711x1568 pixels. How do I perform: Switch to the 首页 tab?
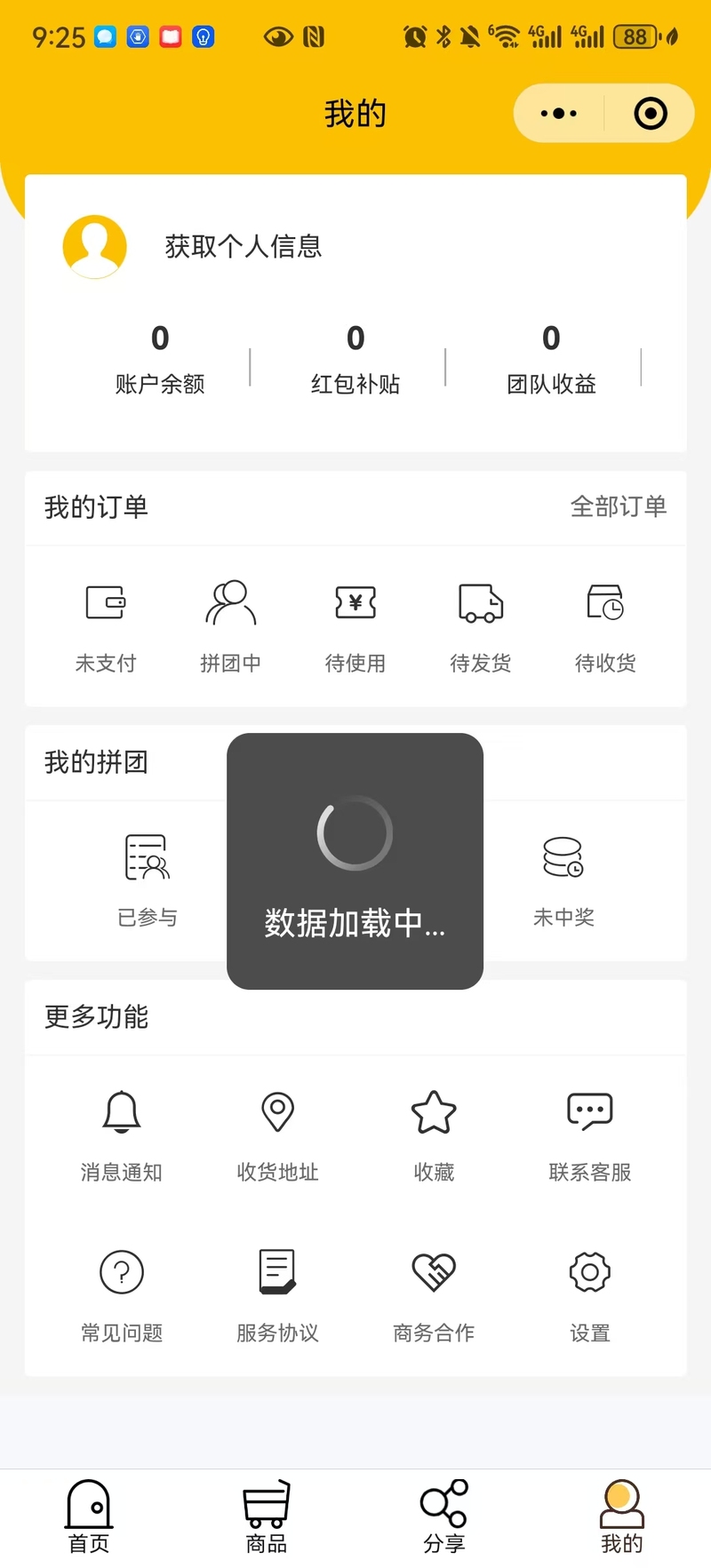[89, 1516]
